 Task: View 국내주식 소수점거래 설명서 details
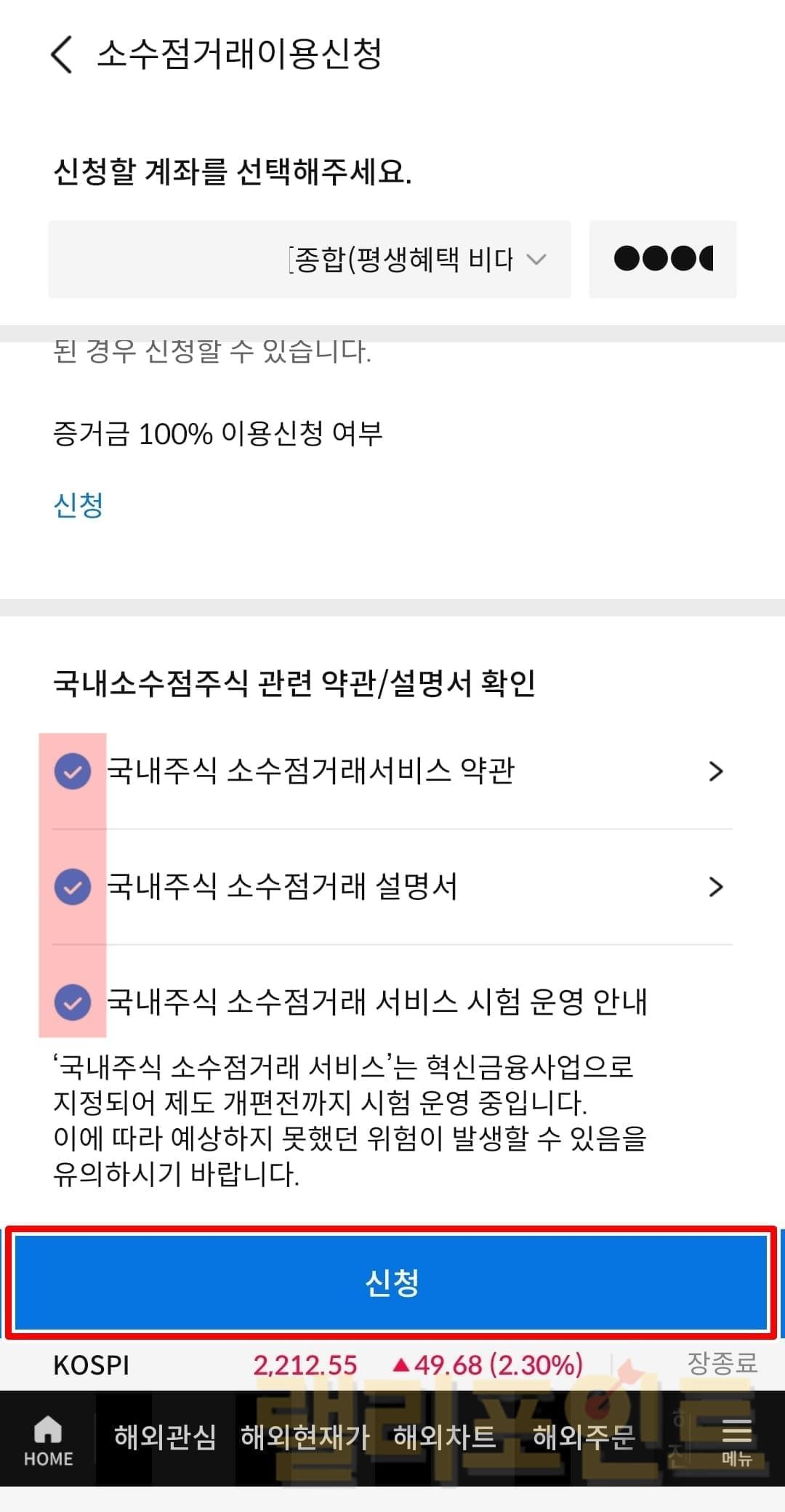click(715, 887)
